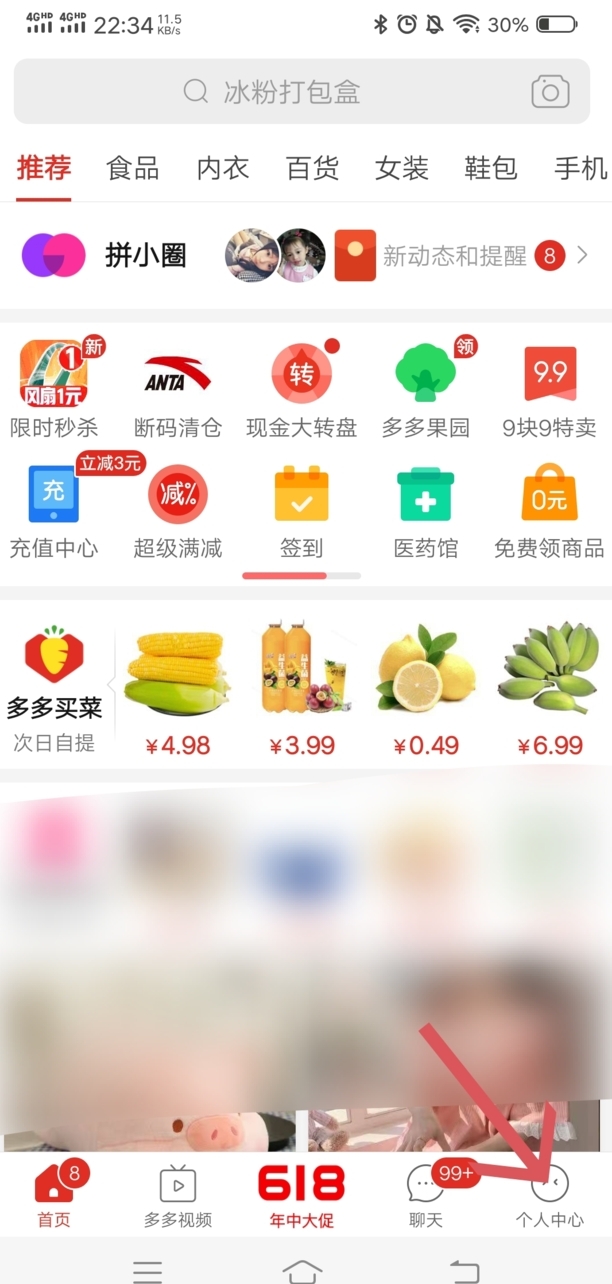Open 免费领商品 free goods

pyautogui.click(x=549, y=510)
